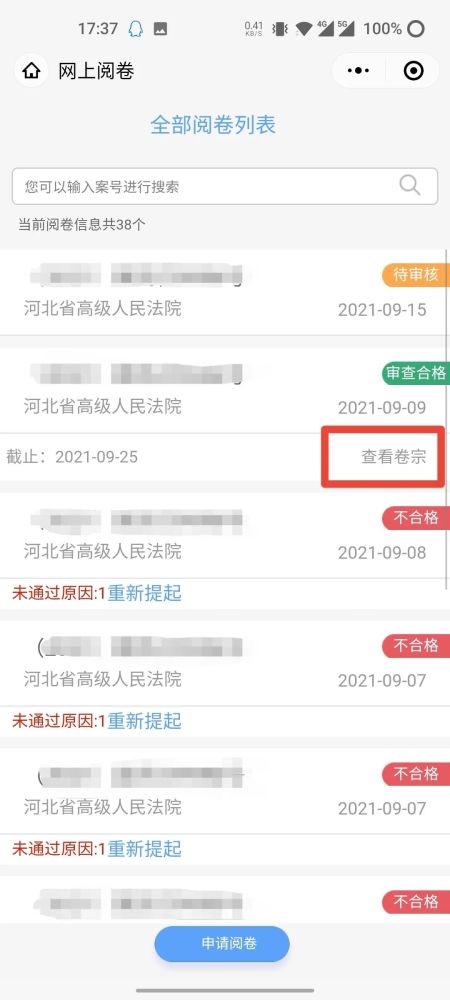This screenshot has height=1000, width=450.
Task: Open the 审查合格 record dated 2021-09-09
Action: [225, 390]
